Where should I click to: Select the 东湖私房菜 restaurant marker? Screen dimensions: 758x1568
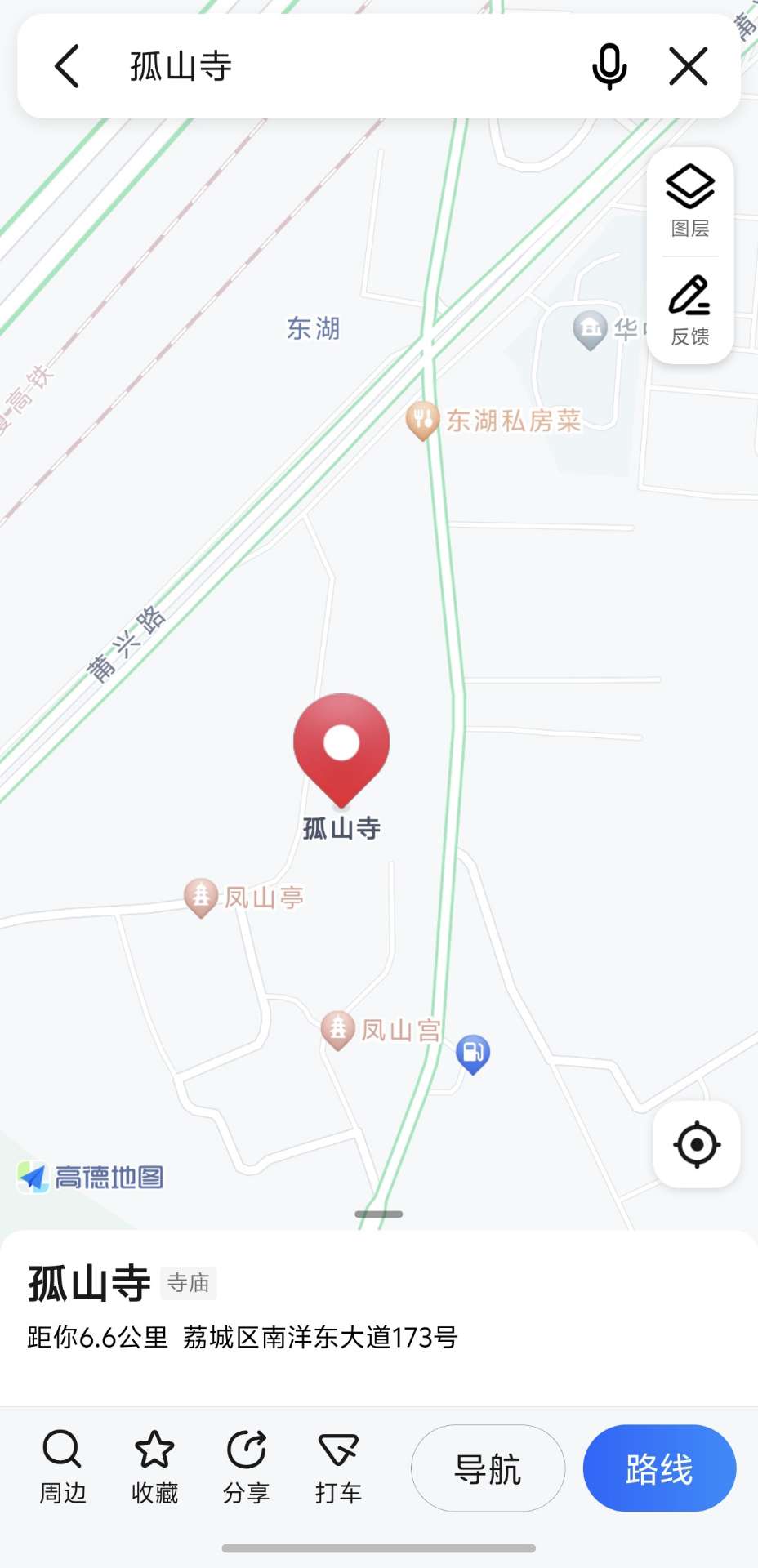pyautogui.click(x=422, y=421)
